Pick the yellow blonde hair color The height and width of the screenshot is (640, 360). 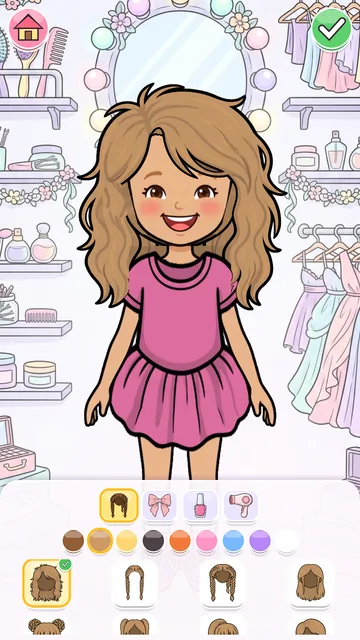click(127, 541)
